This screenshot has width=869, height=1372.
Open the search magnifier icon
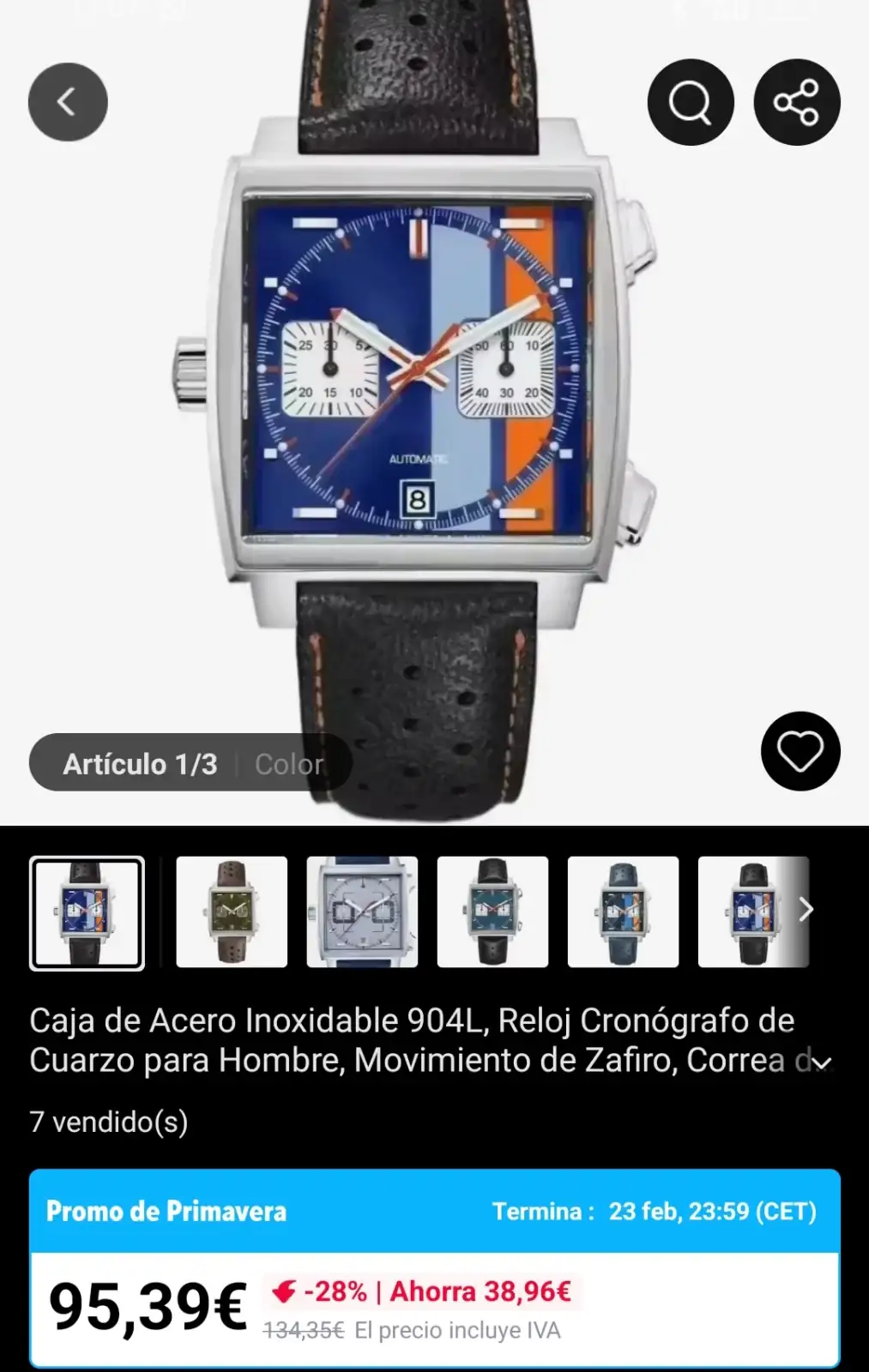(691, 102)
